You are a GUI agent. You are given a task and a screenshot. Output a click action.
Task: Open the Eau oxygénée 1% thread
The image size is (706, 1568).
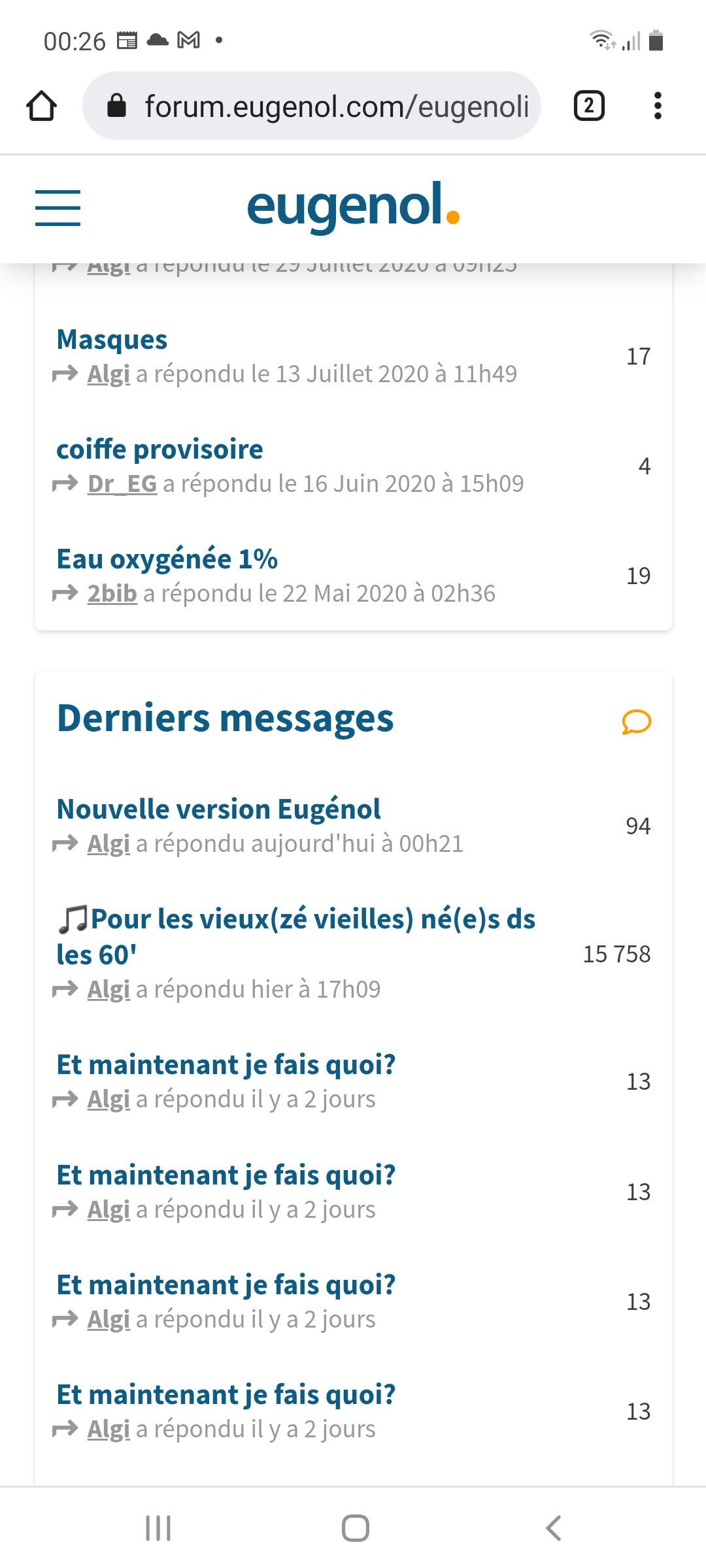pyautogui.click(x=167, y=559)
